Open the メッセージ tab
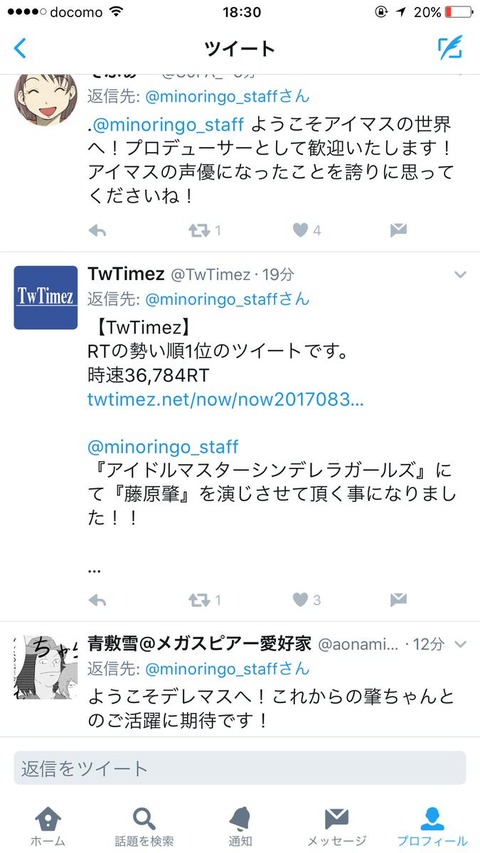480x853 pixels. [x=336, y=826]
